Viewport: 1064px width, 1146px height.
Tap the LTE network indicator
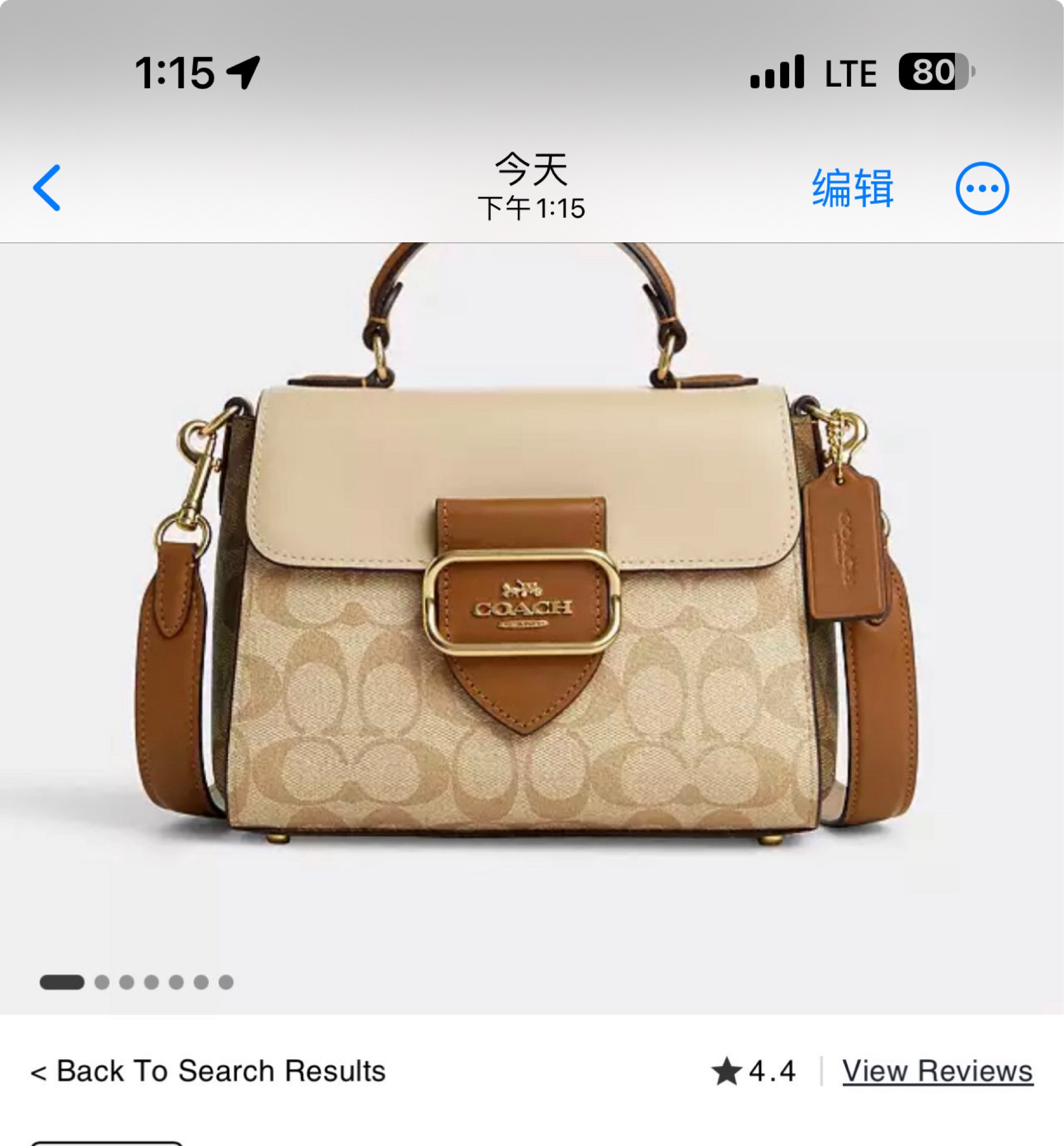[852, 72]
